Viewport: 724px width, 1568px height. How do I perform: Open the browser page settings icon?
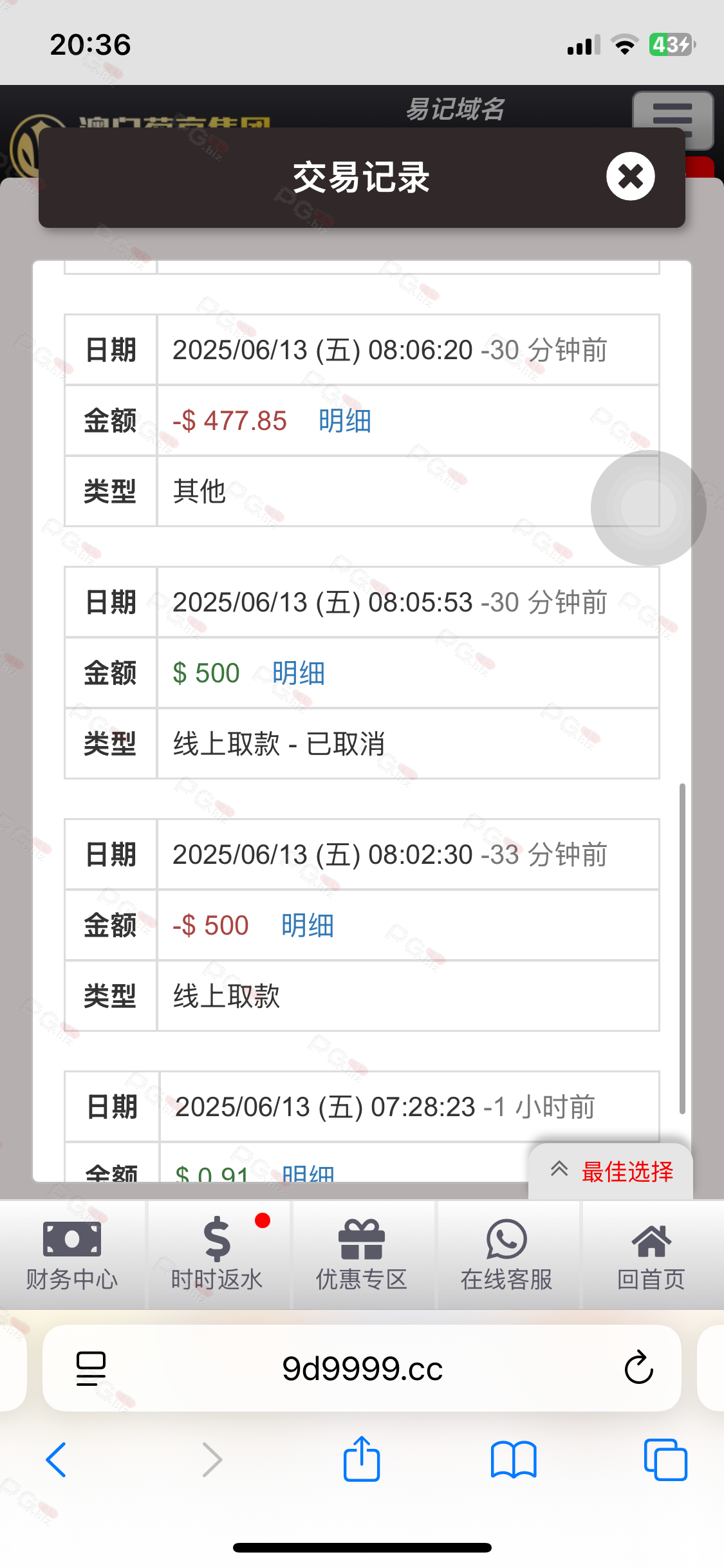(91, 1367)
